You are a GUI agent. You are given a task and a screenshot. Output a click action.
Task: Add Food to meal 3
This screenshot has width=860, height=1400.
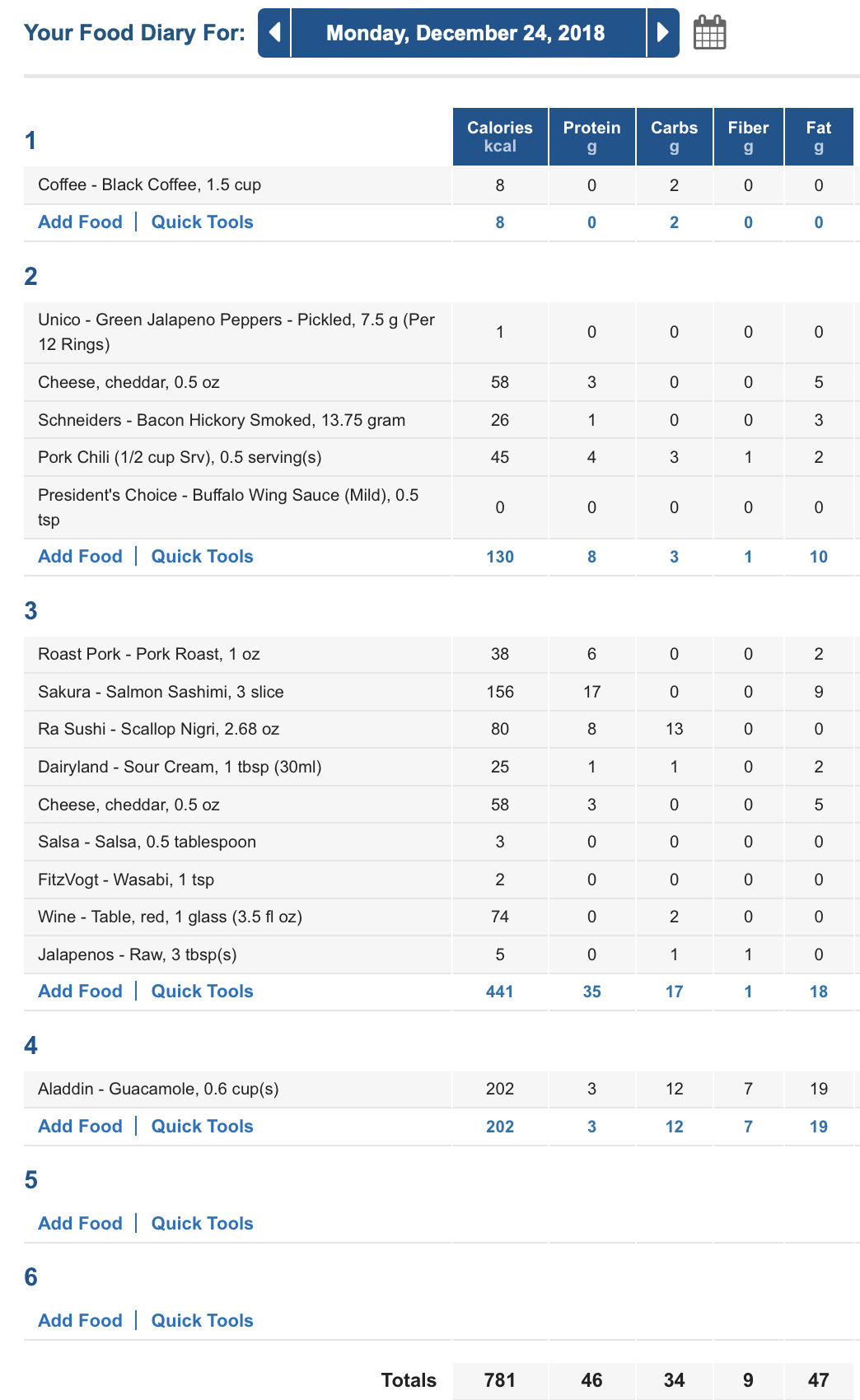(x=80, y=992)
